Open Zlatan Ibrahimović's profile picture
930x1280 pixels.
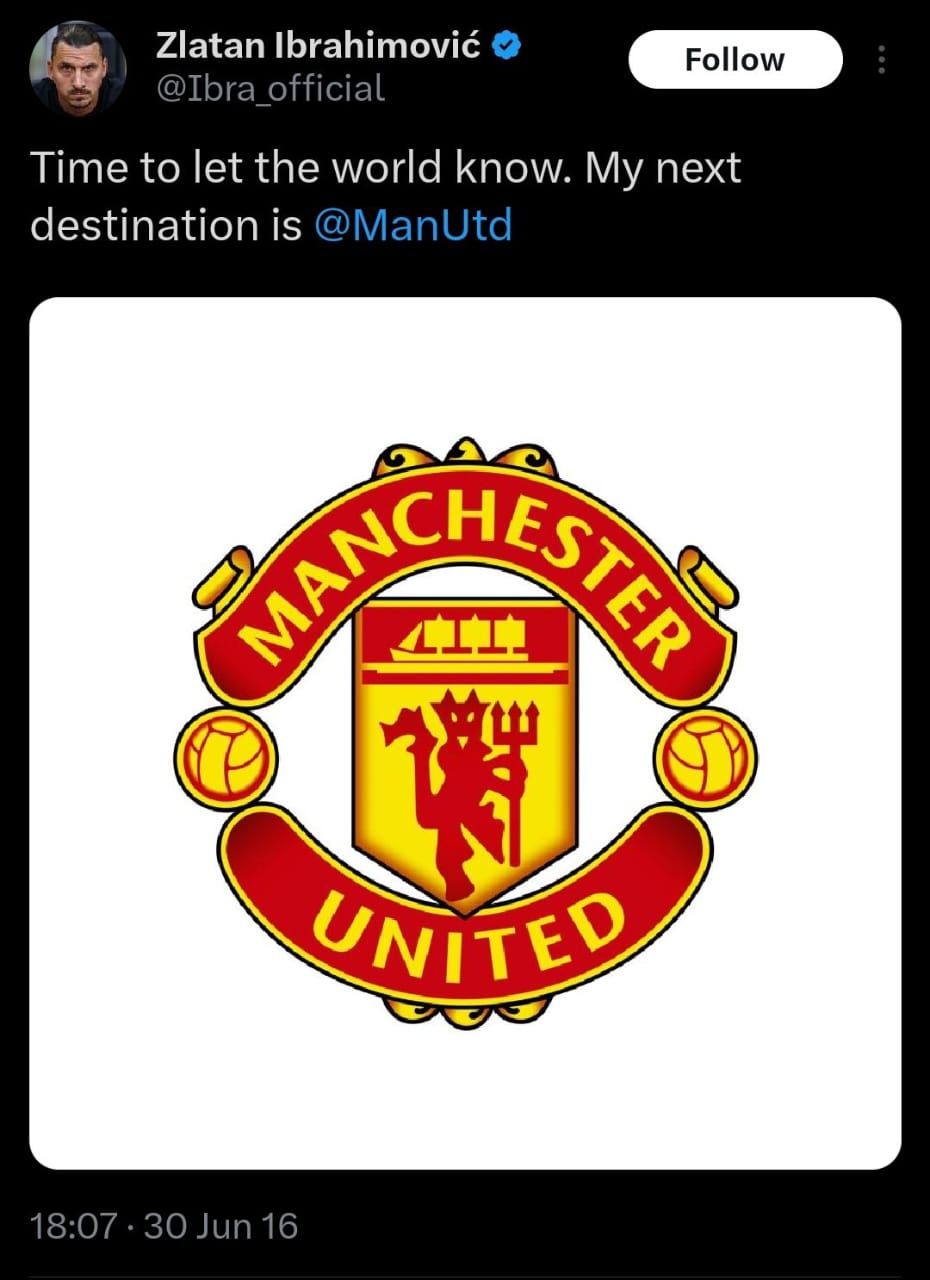[79, 67]
